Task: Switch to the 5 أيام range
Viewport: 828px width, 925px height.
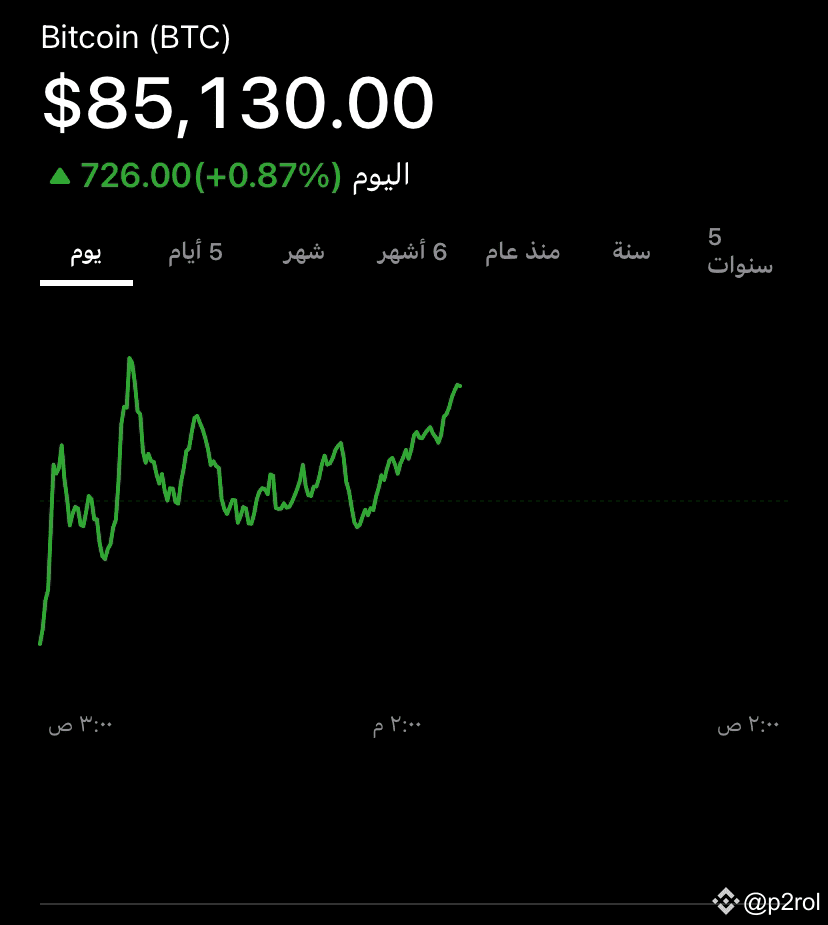Action: (195, 252)
